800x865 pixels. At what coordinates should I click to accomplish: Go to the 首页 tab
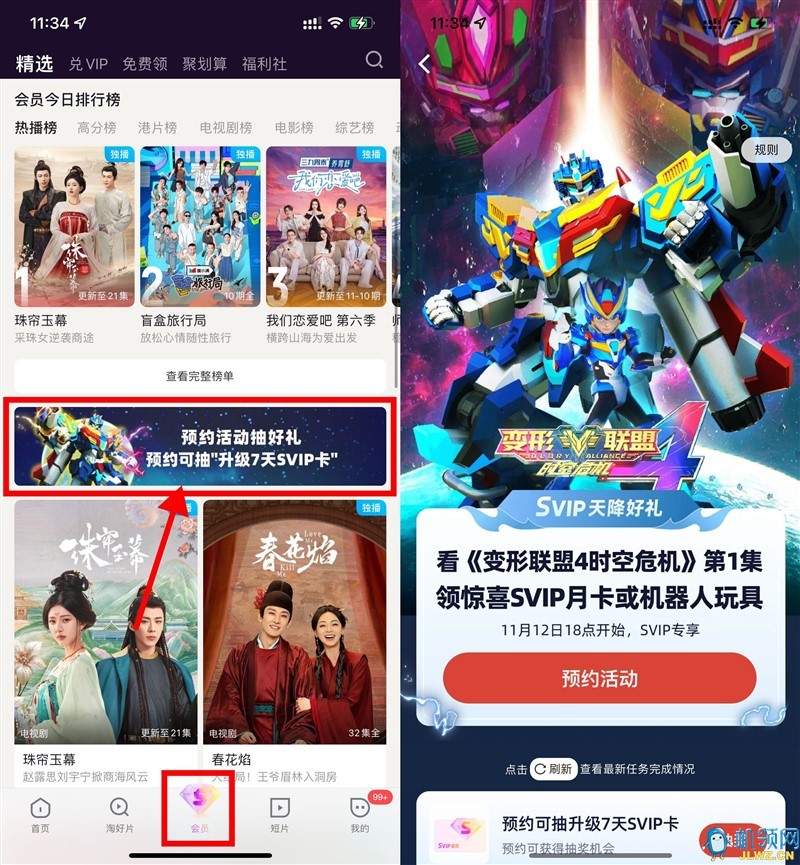[40, 814]
